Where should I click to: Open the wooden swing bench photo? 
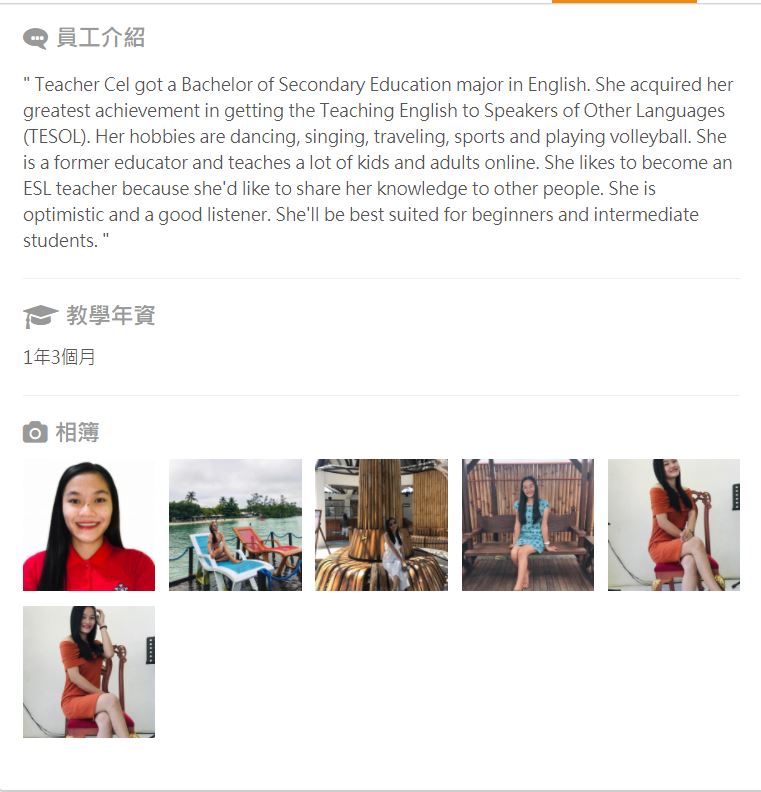527,525
